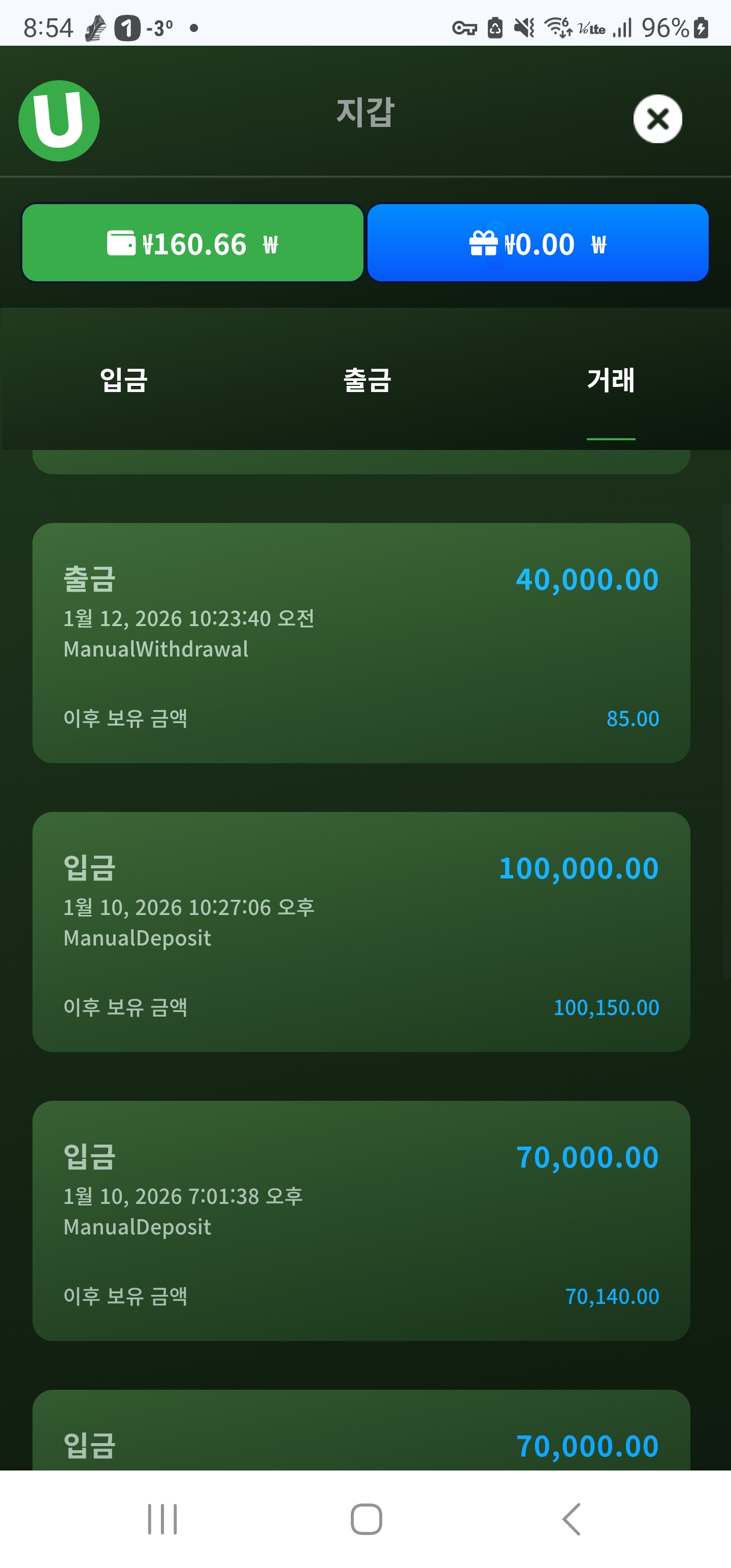Switch to the 입금 deposit tab
This screenshot has width=731, height=1568.
[x=123, y=380]
